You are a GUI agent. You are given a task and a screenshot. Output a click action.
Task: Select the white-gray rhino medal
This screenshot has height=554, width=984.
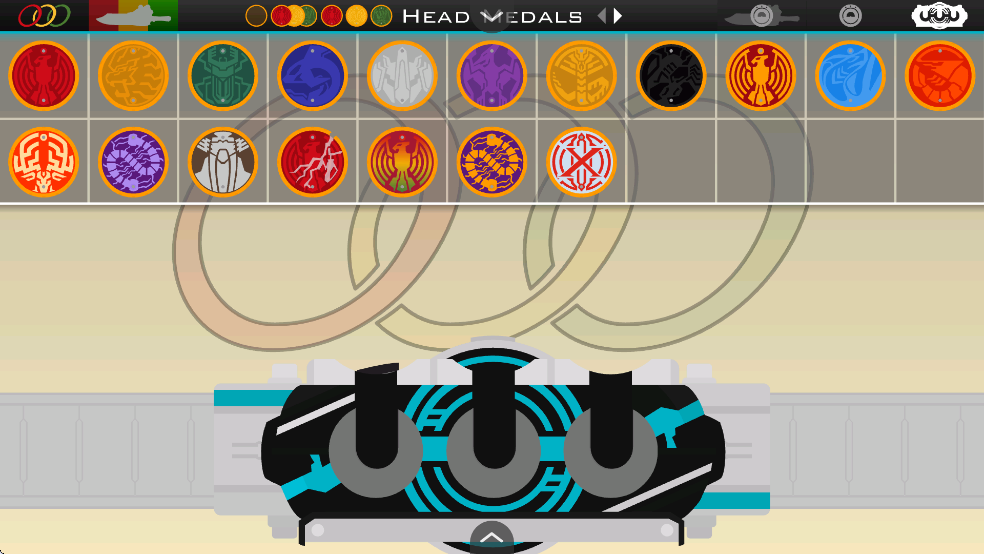(x=402, y=76)
